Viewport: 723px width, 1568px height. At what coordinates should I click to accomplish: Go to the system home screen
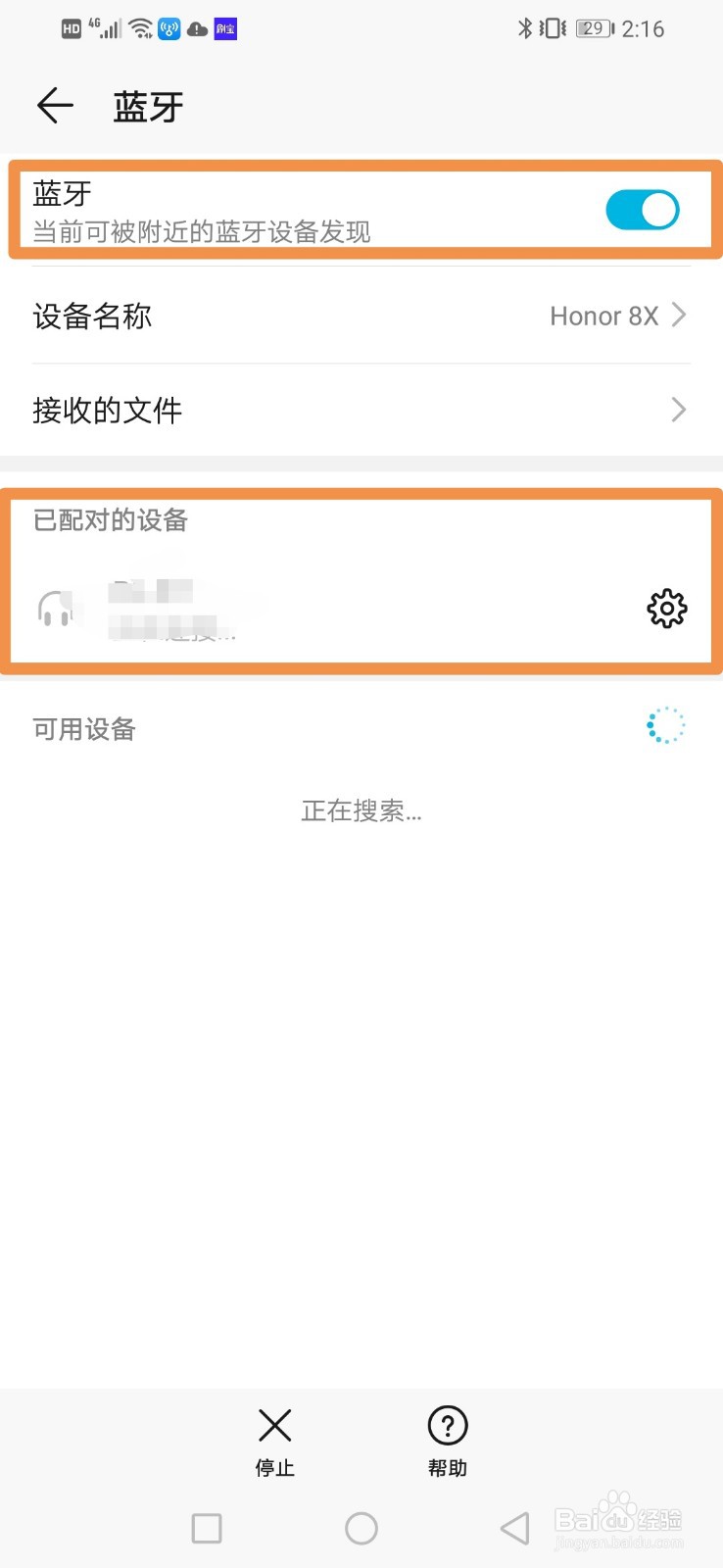coord(361,1528)
